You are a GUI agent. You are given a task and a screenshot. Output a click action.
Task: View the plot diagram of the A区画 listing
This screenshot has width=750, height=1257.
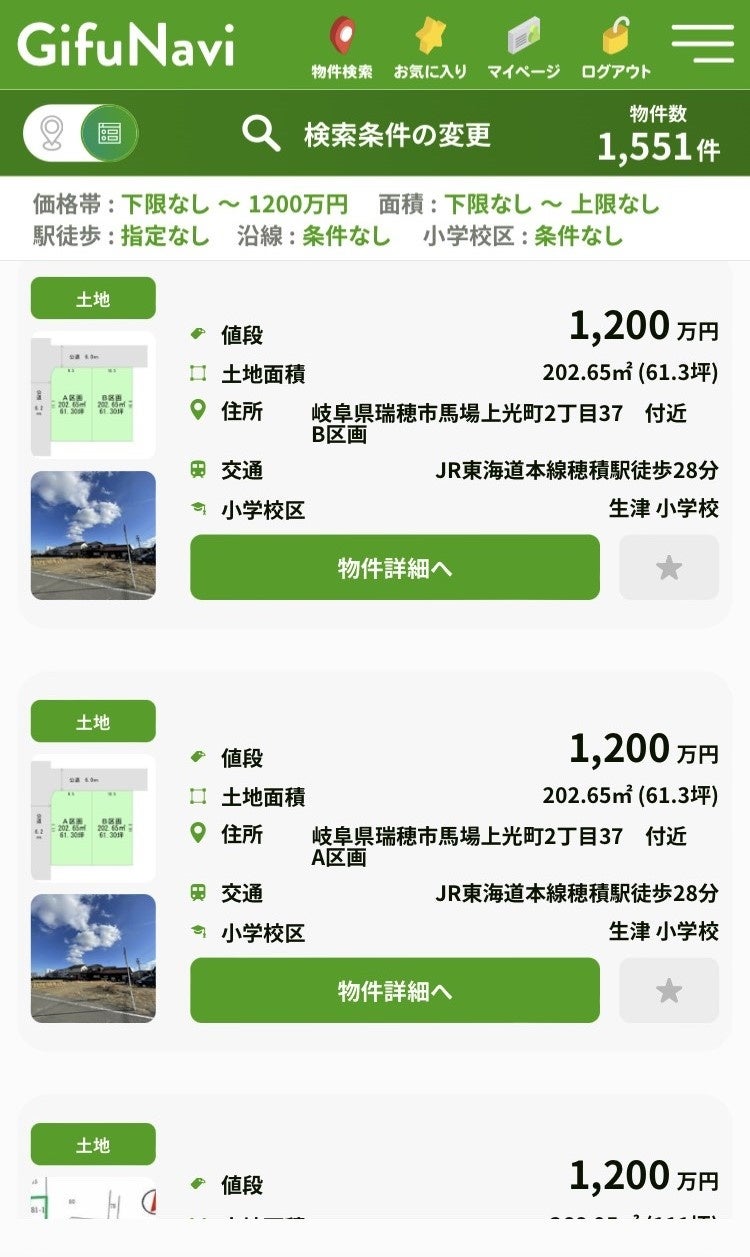click(93, 818)
